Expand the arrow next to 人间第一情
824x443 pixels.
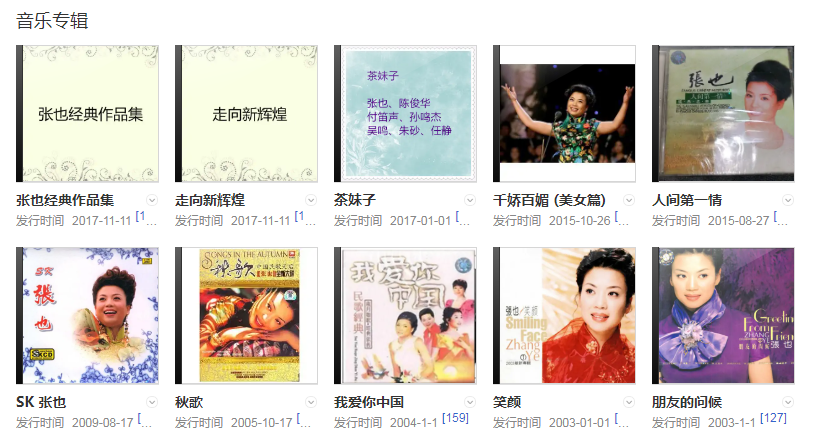[x=788, y=200]
